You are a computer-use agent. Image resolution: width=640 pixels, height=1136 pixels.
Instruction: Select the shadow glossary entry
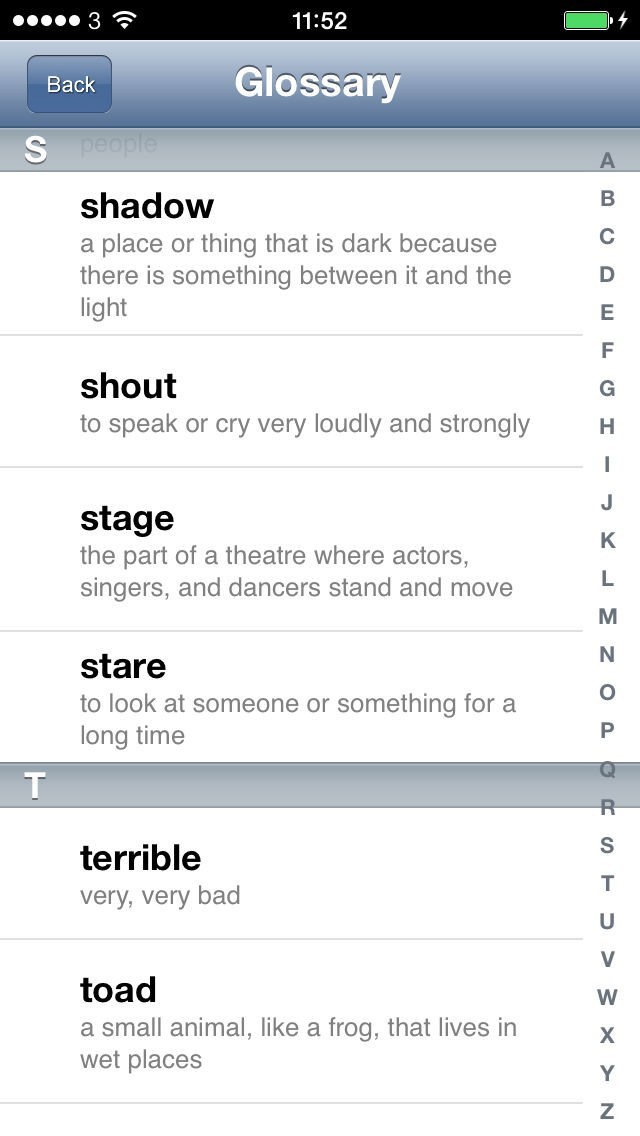click(290, 254)
